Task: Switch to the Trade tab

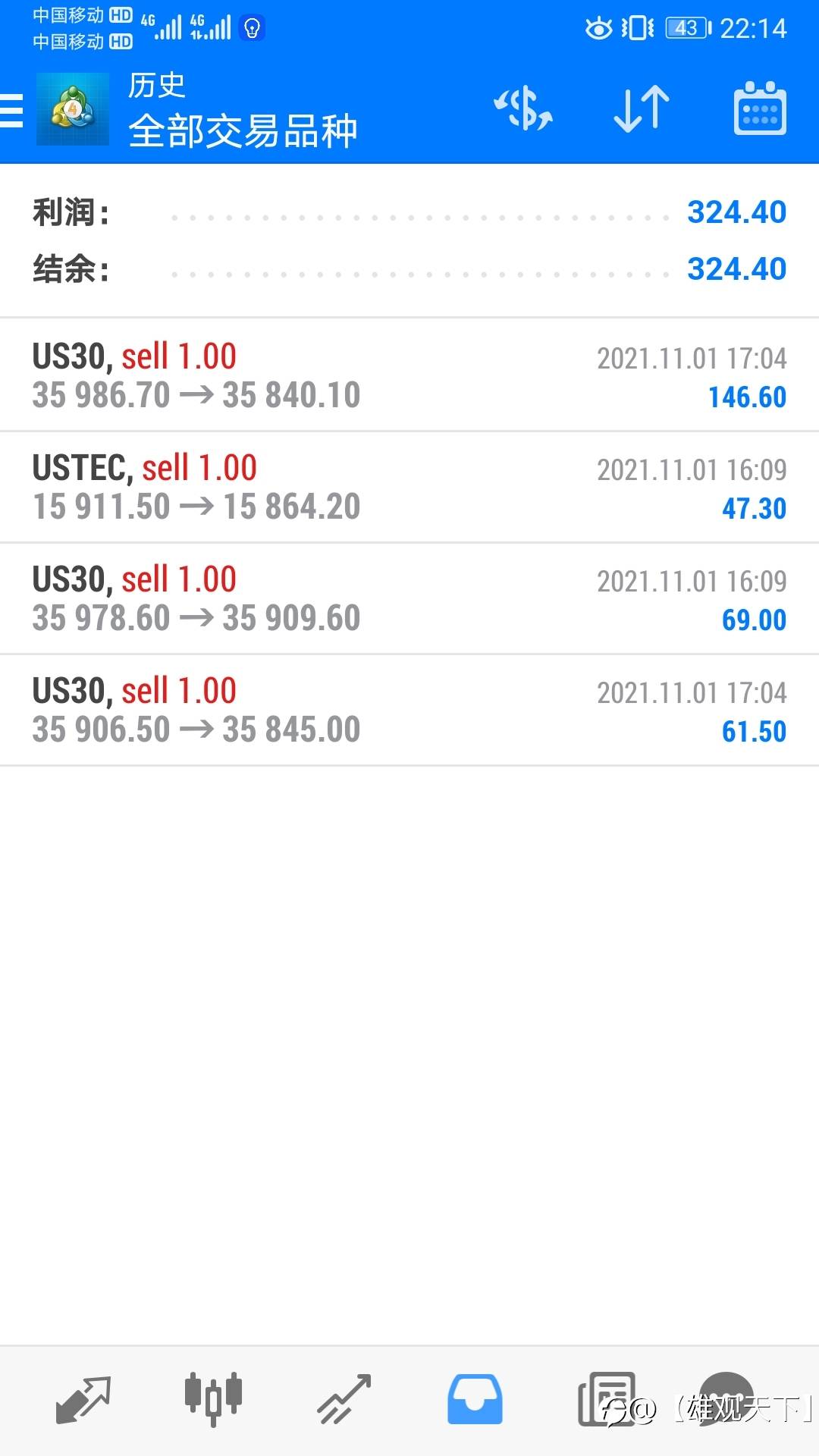Action: 344,1400
